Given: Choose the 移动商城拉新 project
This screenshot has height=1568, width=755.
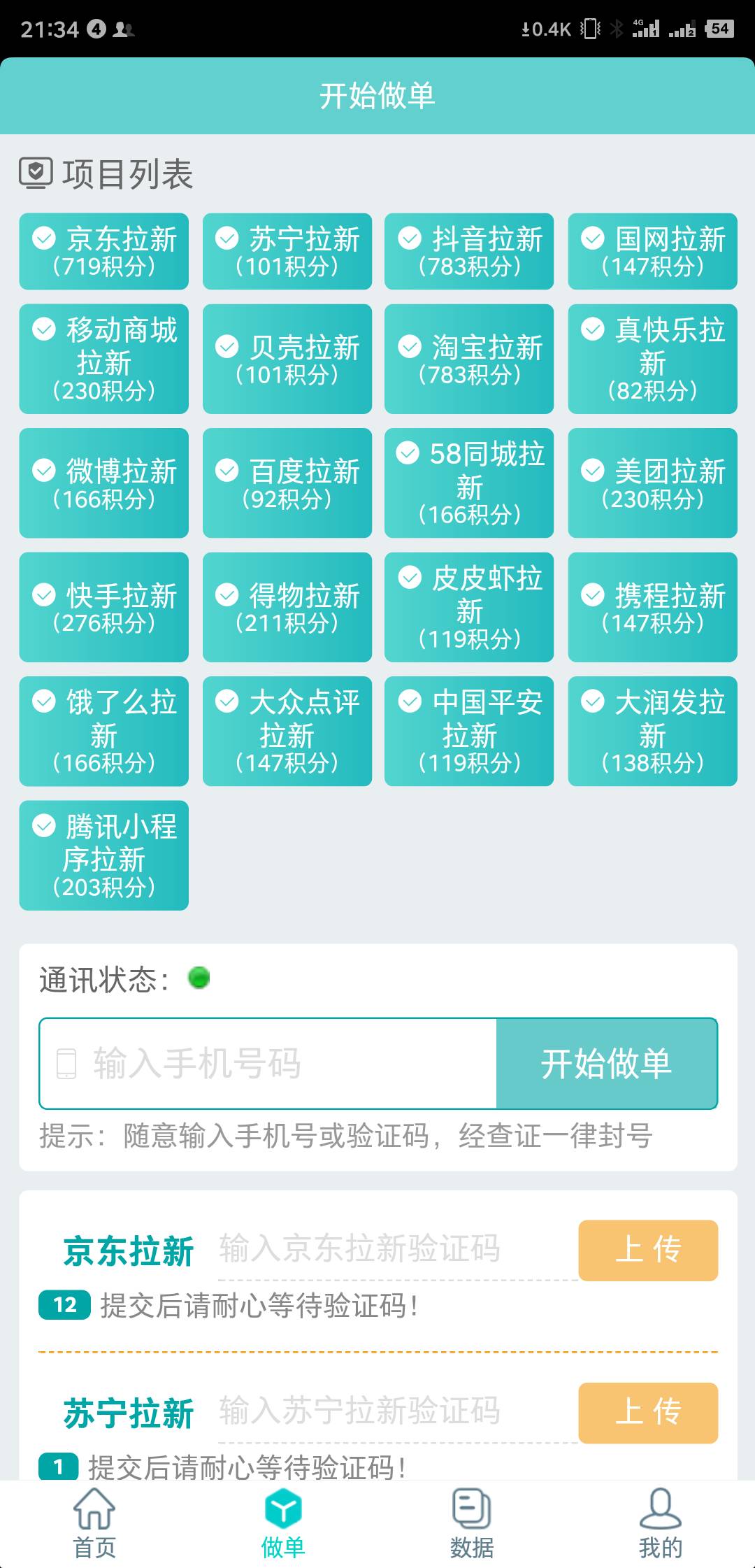Looking at the screenshot, I should [x=103, y=359].
